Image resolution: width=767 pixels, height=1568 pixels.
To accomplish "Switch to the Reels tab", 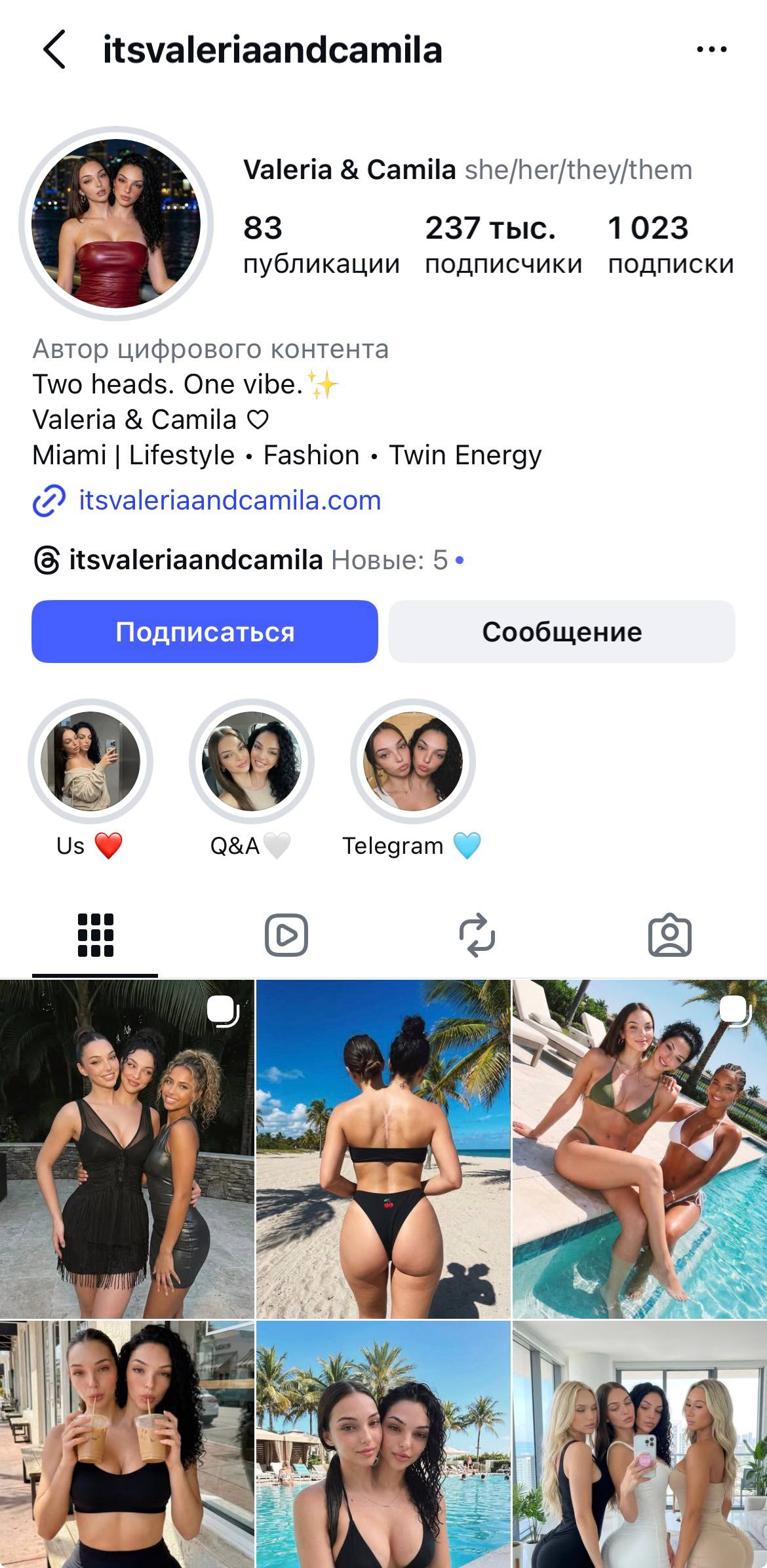I will (x=286, y=935).
